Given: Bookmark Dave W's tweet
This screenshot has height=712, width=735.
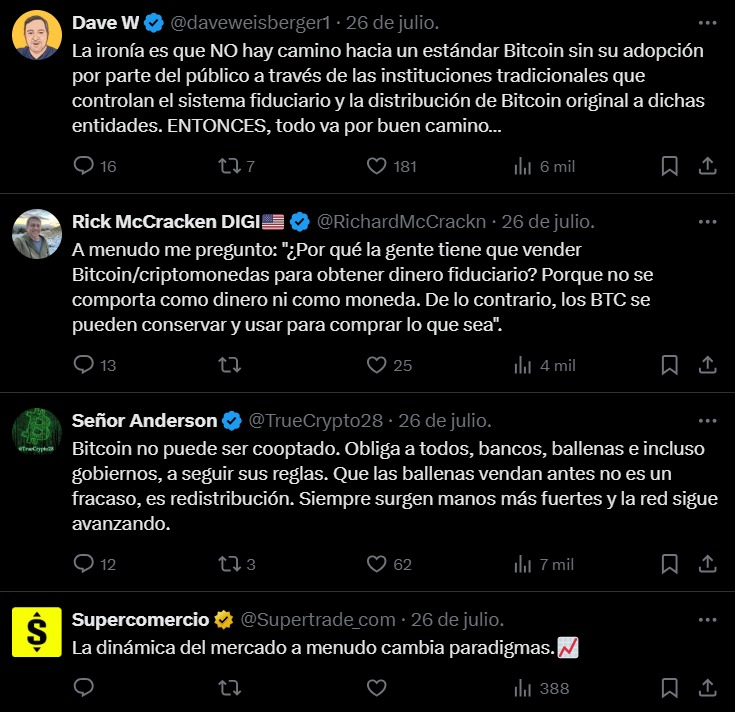Looking at the screenshot, I should pos(670,166).
